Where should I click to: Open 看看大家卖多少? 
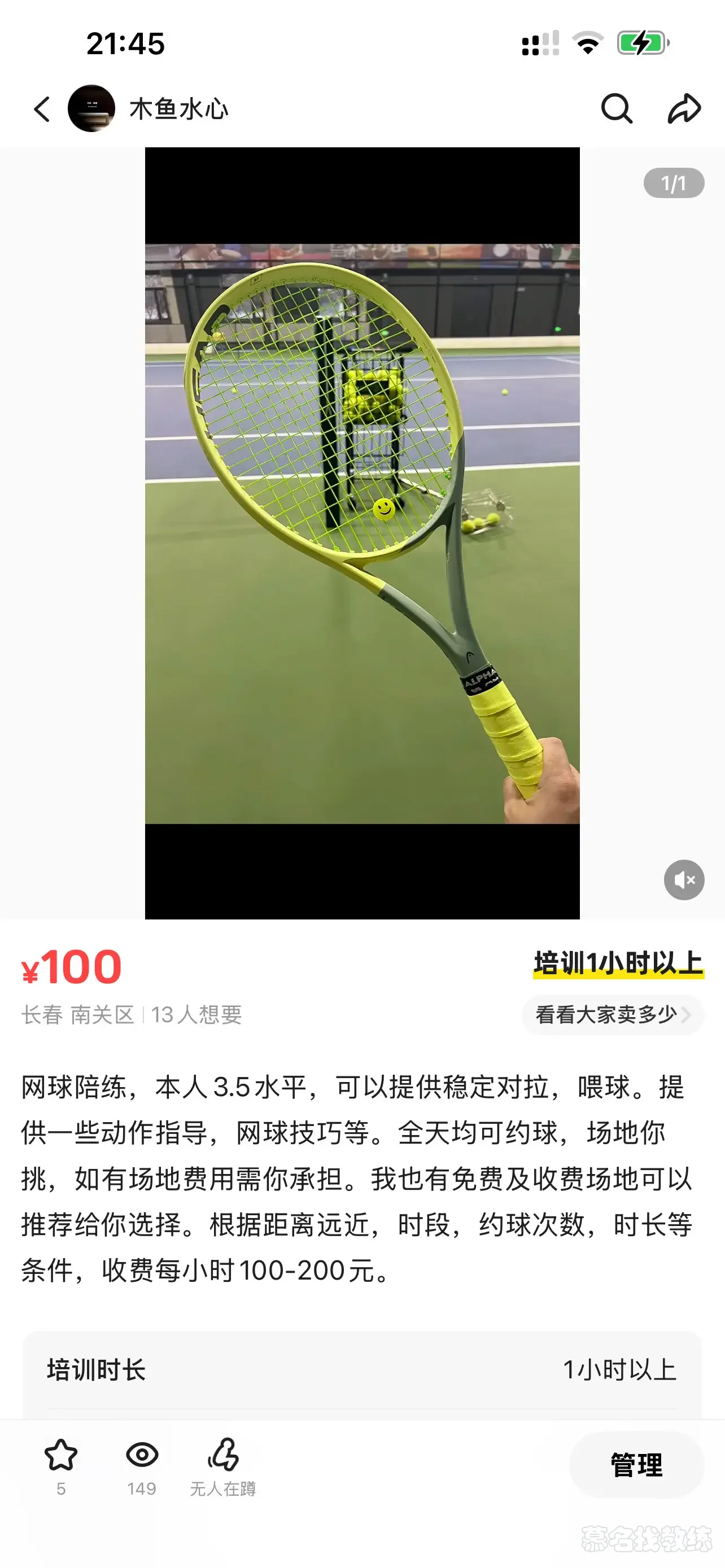[613, 1015]
